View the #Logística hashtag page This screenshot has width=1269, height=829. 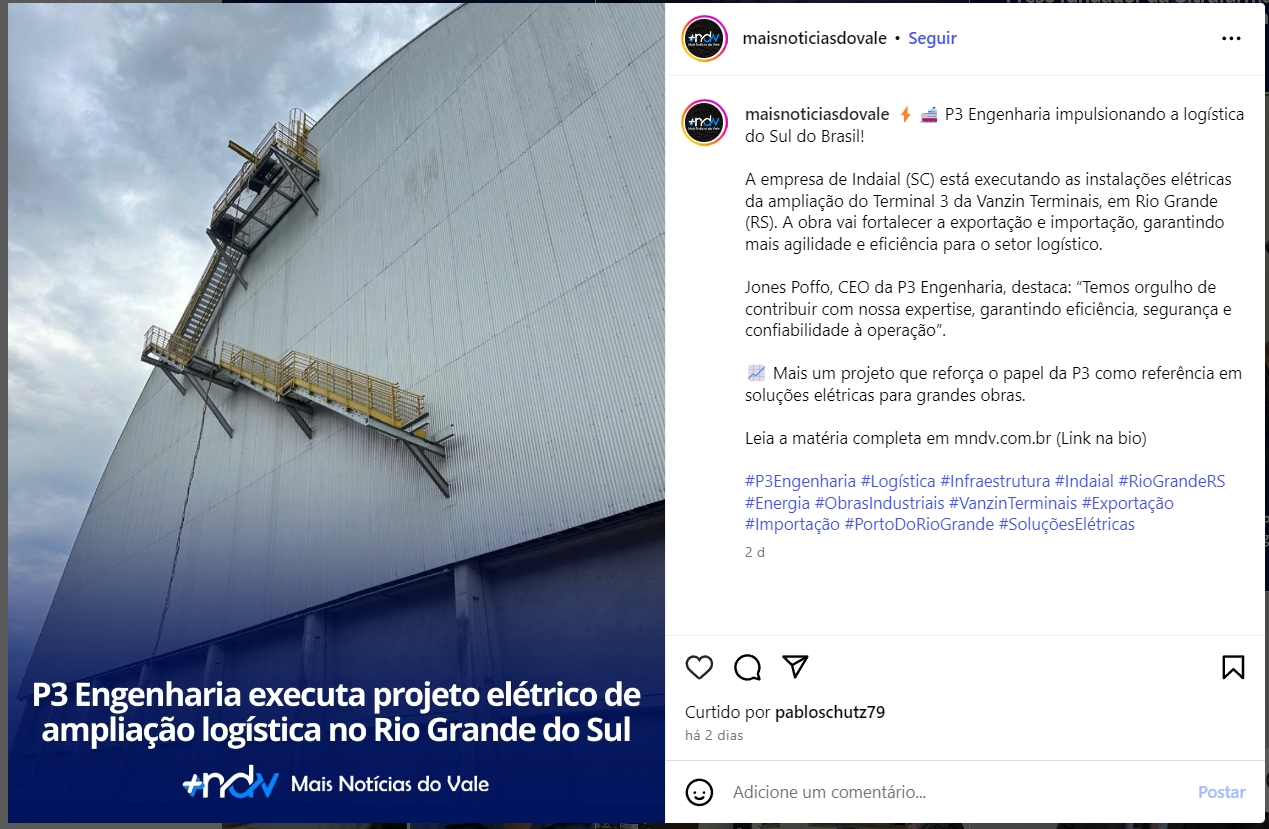(898, 481)
